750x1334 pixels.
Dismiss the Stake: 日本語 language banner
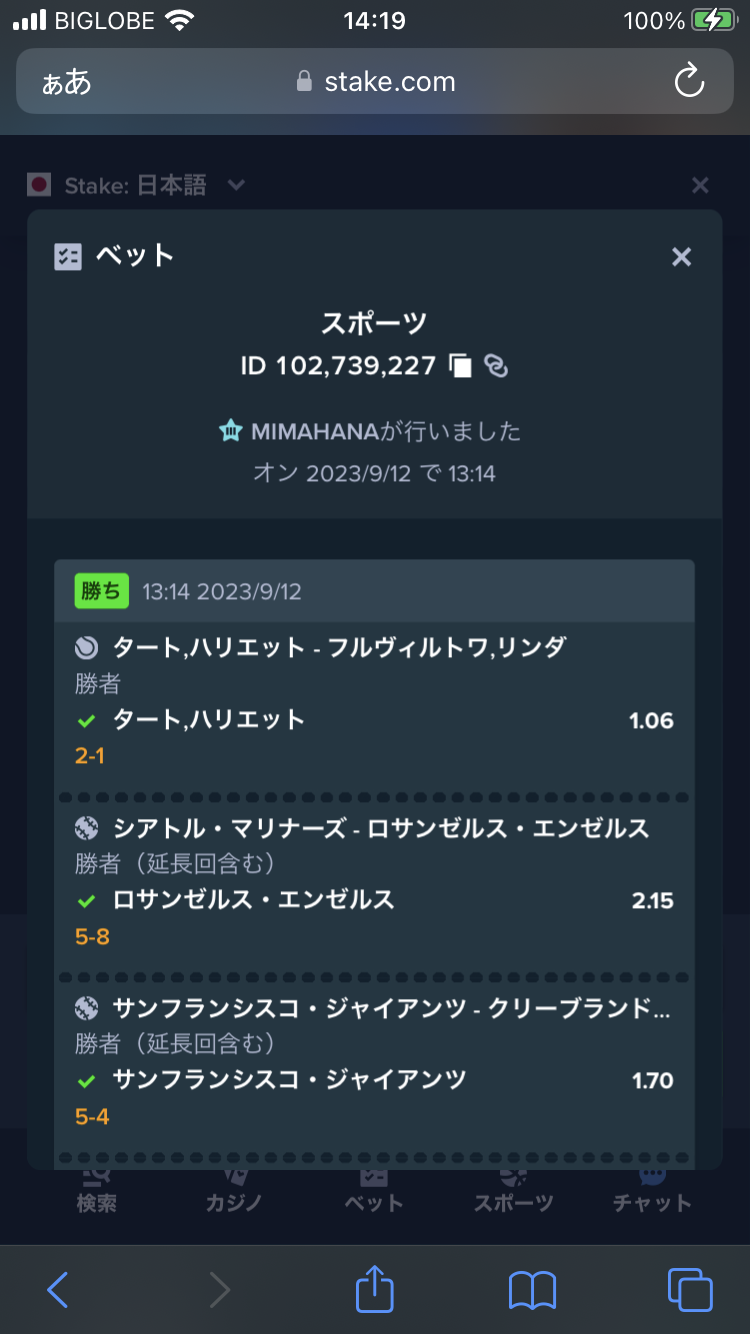700,185
